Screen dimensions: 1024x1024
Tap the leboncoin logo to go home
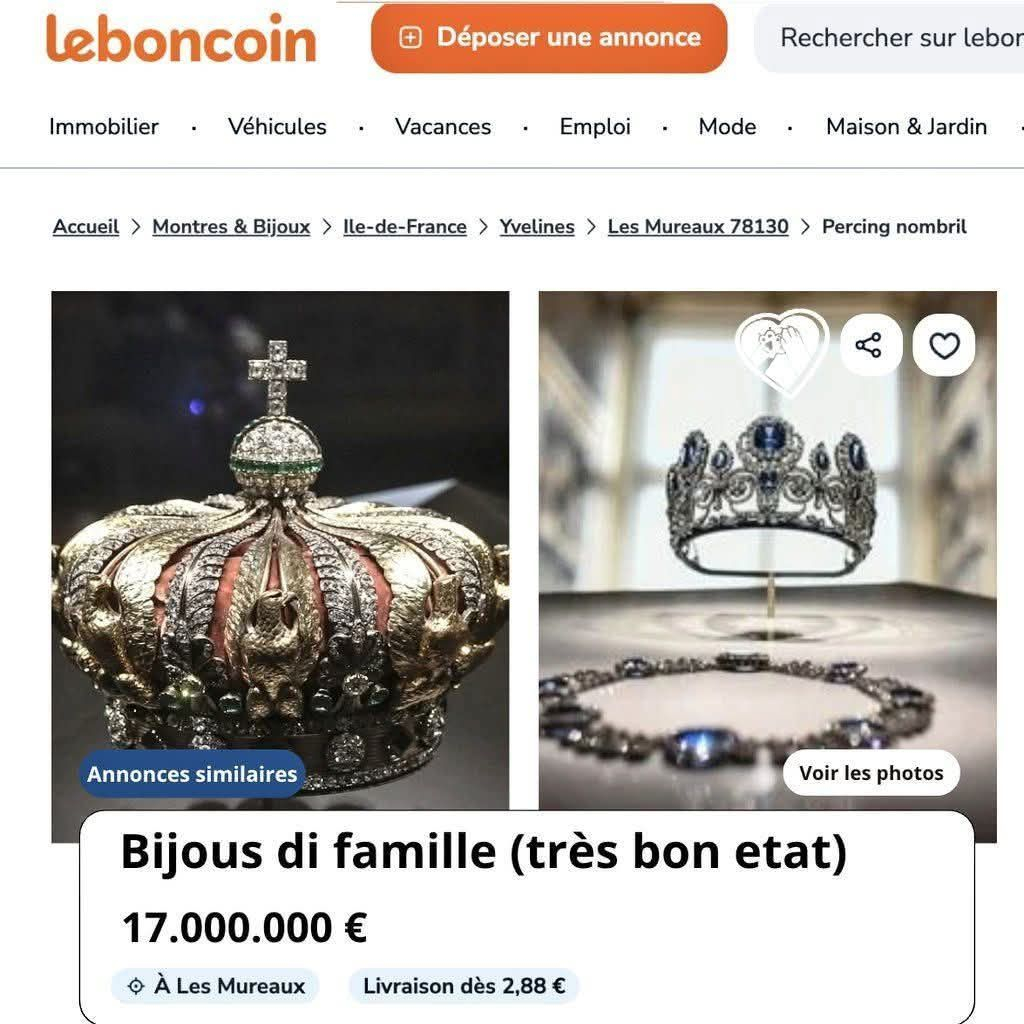point(181,39)
